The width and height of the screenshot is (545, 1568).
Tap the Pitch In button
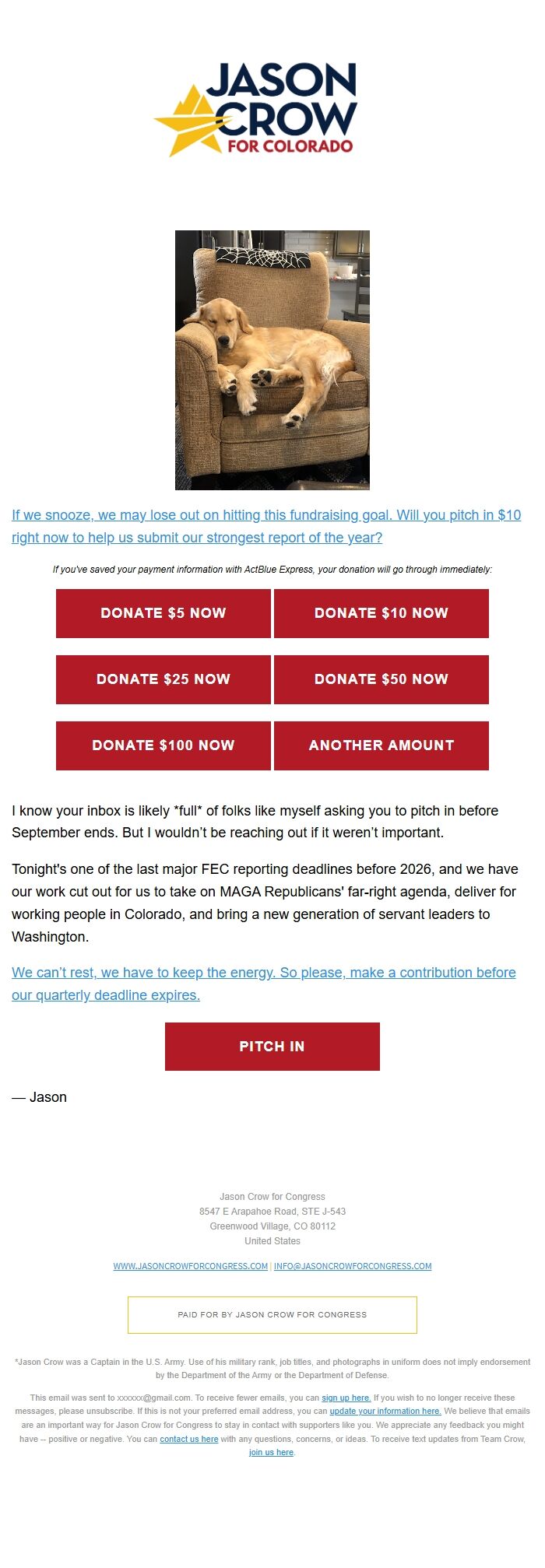(272, 1047)
